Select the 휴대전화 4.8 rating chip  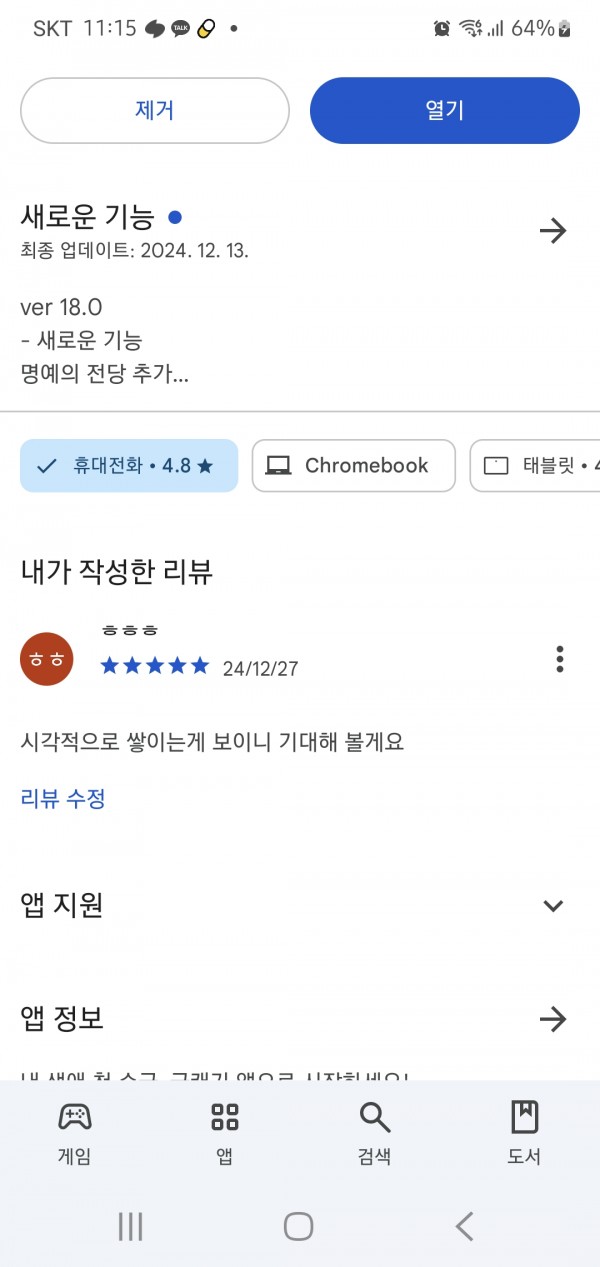pyautogui.click(x=129, y=466)
